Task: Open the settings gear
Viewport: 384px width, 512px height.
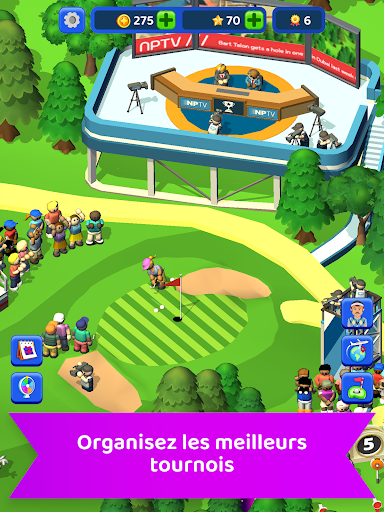Action: pyautogui.click(x=72, y=20)
